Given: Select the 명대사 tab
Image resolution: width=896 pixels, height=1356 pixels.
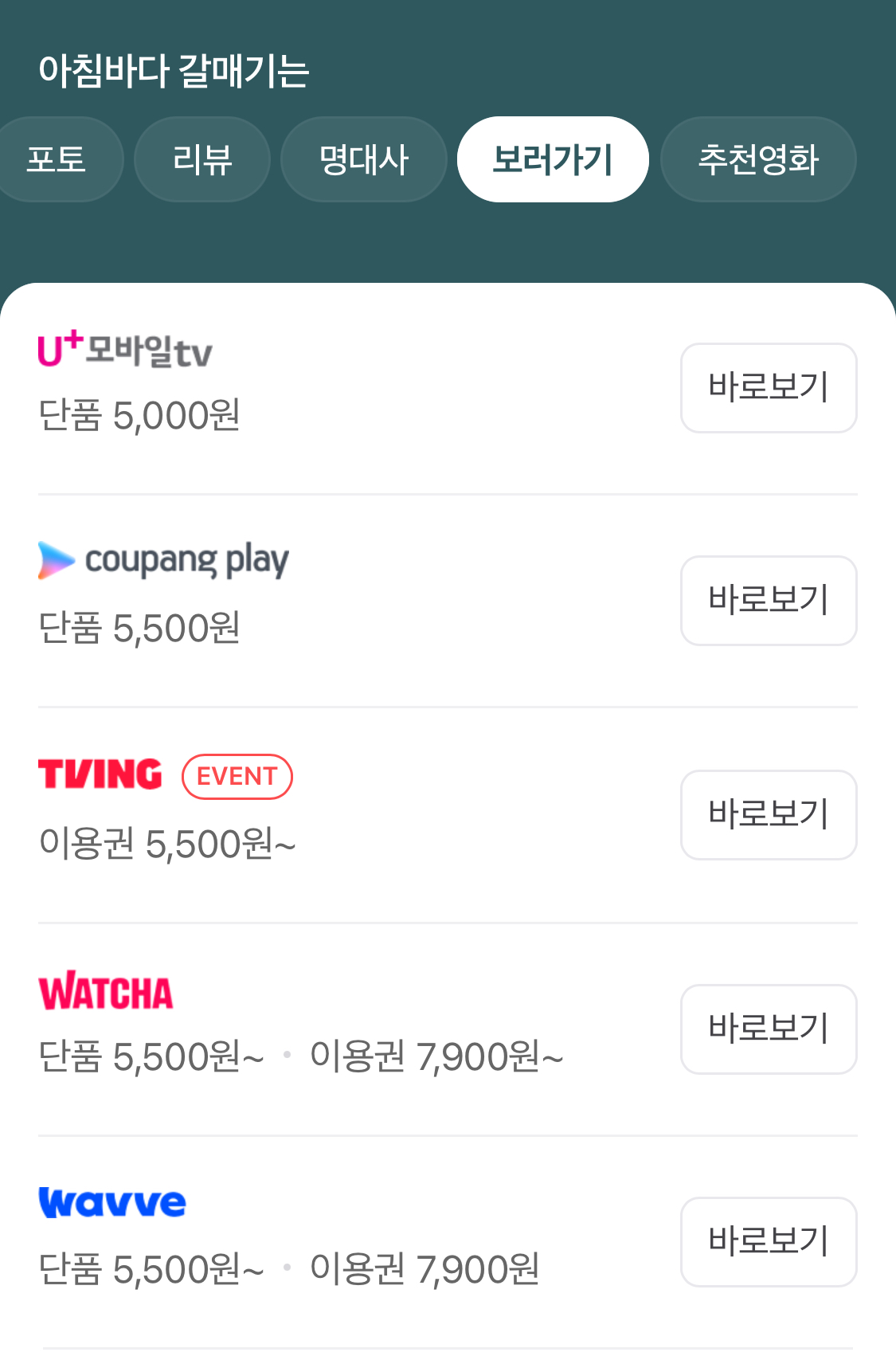Looking at the screenshot, I should [x=363, y=159].
